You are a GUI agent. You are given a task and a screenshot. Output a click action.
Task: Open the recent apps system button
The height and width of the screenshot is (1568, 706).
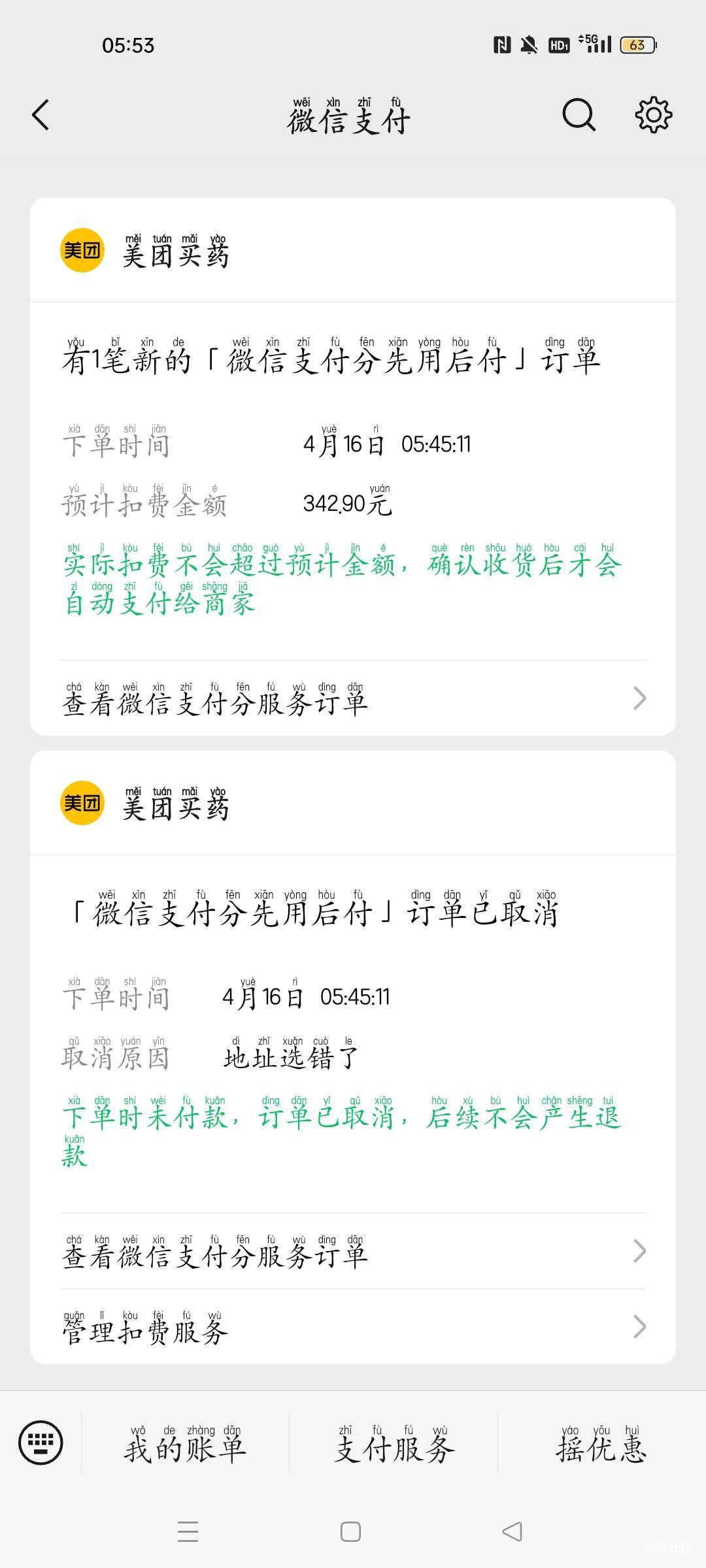coord(188,1531)
